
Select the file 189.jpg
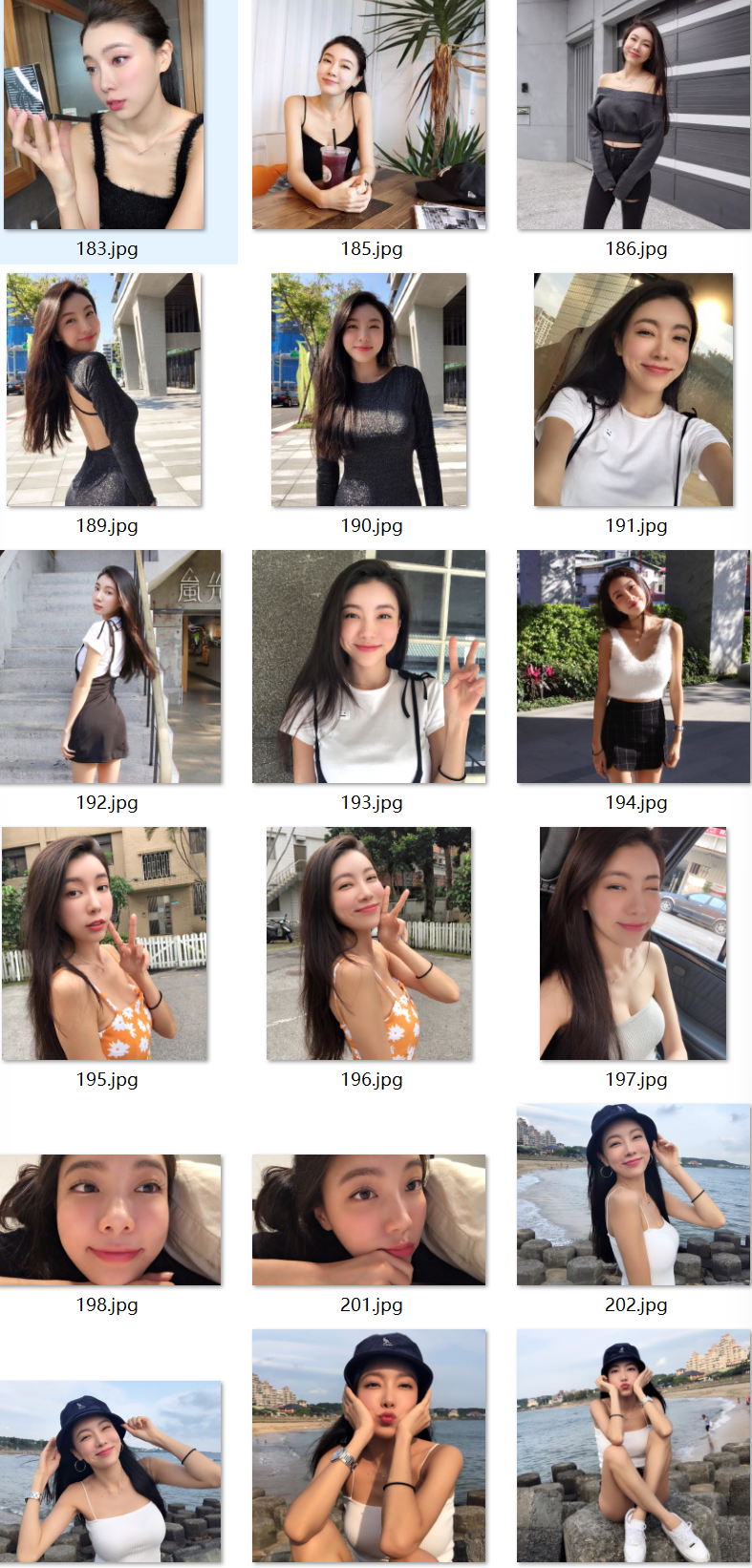(x=104, y=390)
